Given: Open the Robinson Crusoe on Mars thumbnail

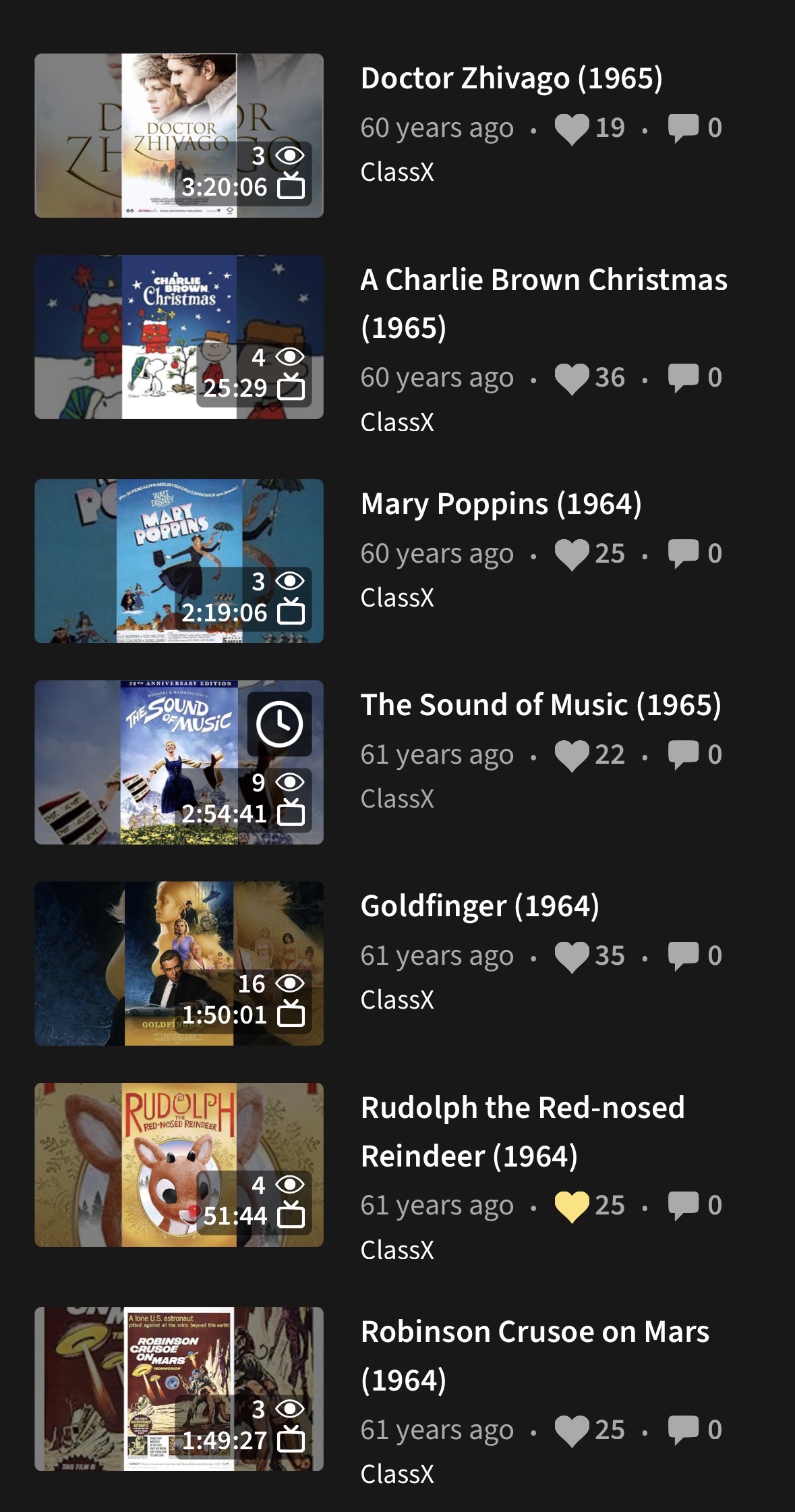Looking at the screenshot, I should pos(179,1389).
